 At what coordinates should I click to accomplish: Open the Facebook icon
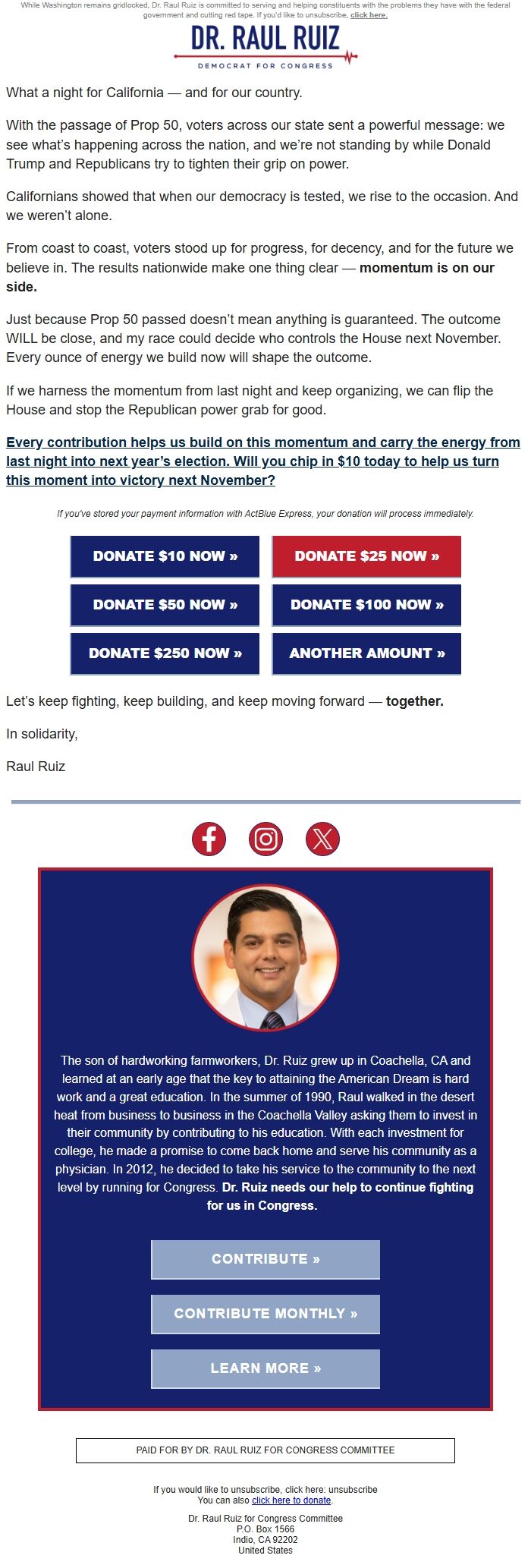(209, 839)
